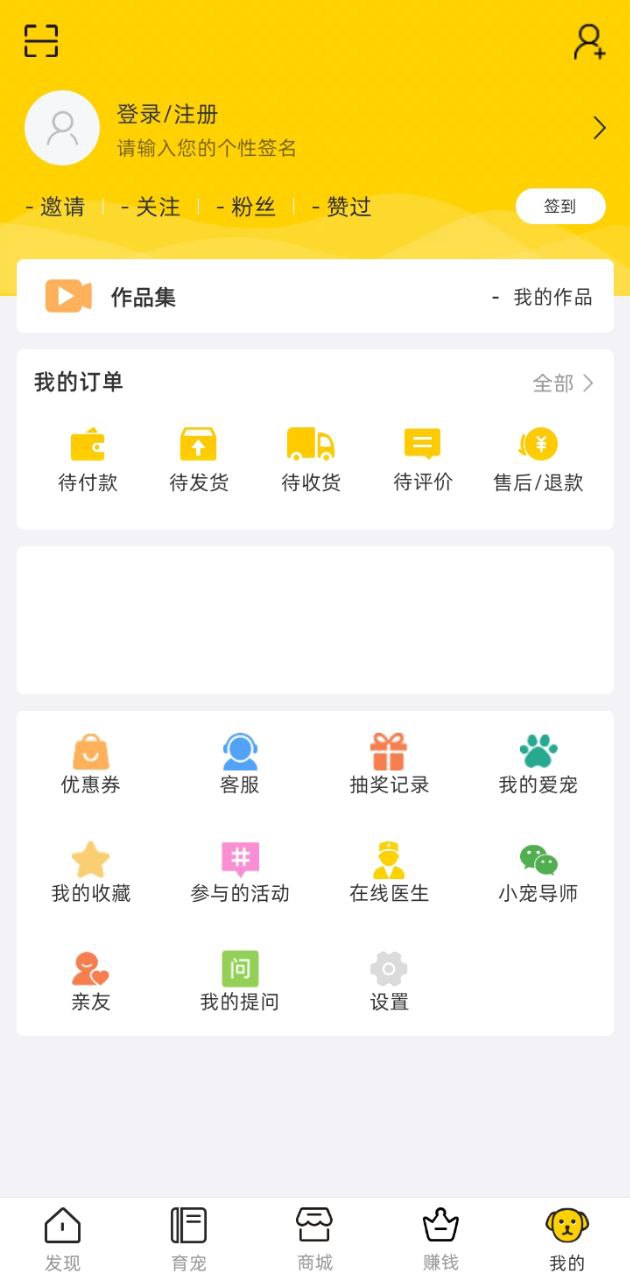This screenshot has height=1280, width=630.
Task: Open 在线医生 online doctor
Action: pyautogui.click(x=389, y=873)
